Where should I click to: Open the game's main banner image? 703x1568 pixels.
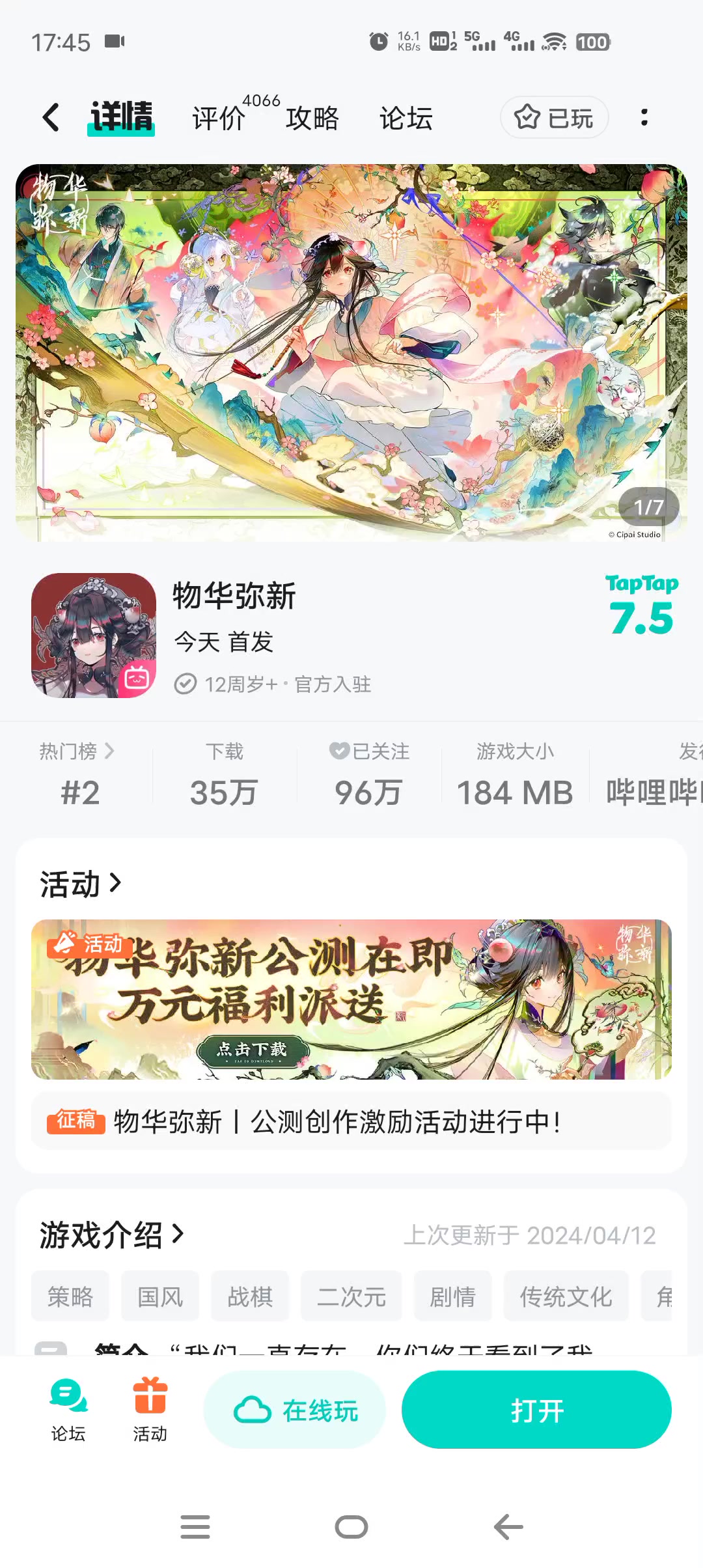click(x=351, y=352)
